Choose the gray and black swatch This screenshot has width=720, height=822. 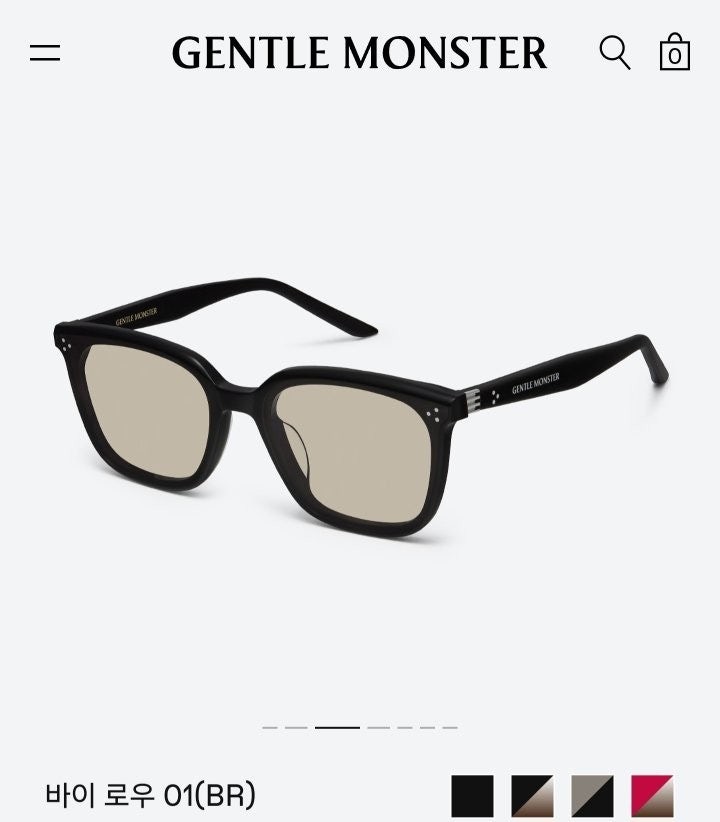coord(592,796)
